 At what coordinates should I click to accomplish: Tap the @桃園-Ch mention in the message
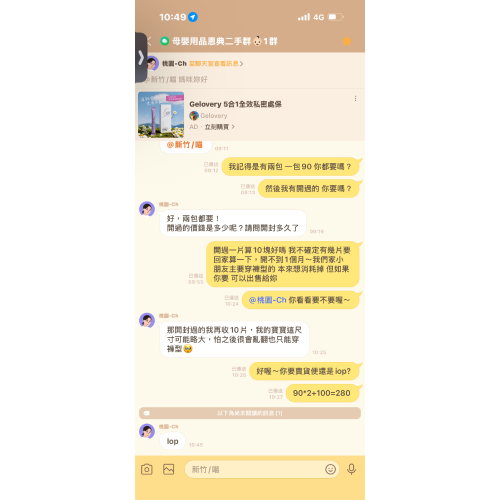click(x=268, y=300)
